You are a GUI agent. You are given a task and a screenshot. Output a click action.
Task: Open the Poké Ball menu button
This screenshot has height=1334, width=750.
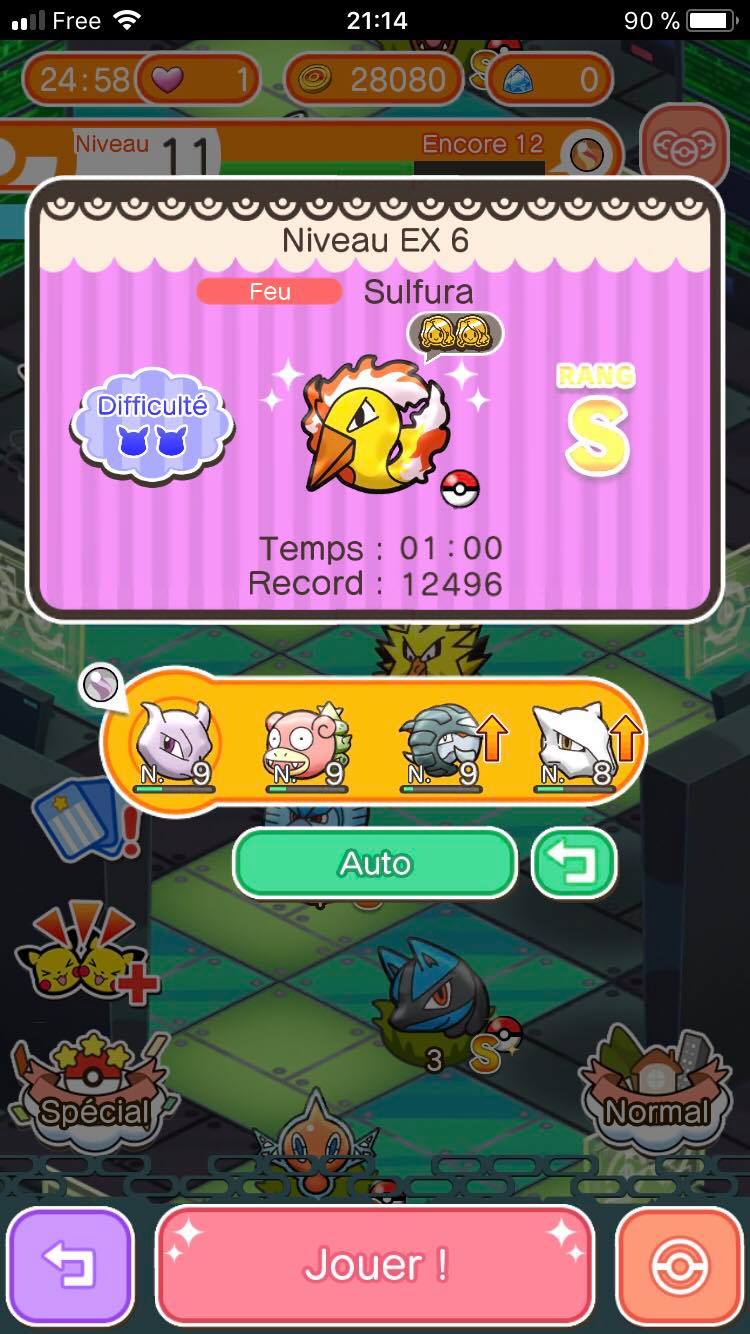[x=679, y=1264]
